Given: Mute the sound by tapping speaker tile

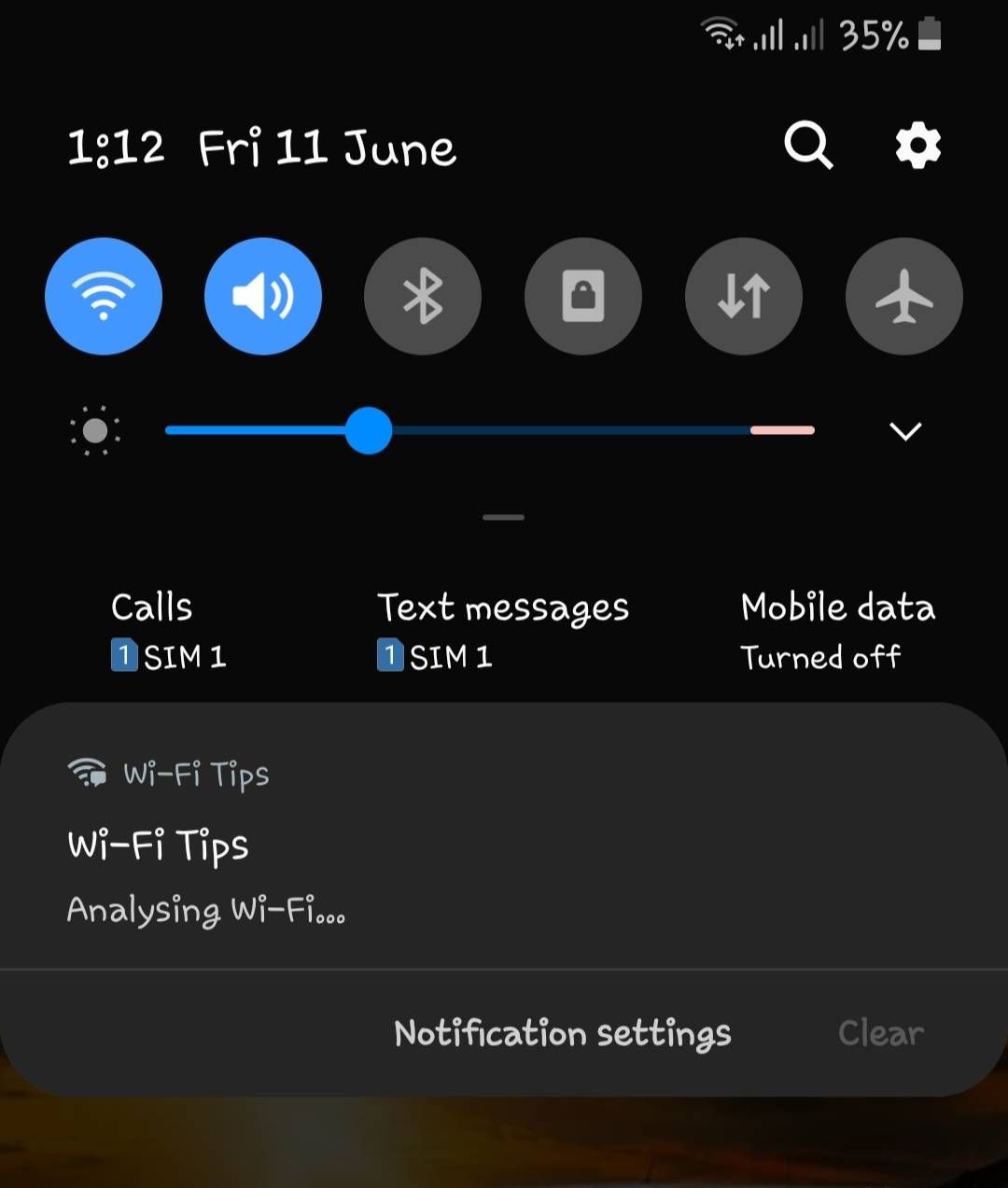Looking at the screenshot, I should [263, 296].
